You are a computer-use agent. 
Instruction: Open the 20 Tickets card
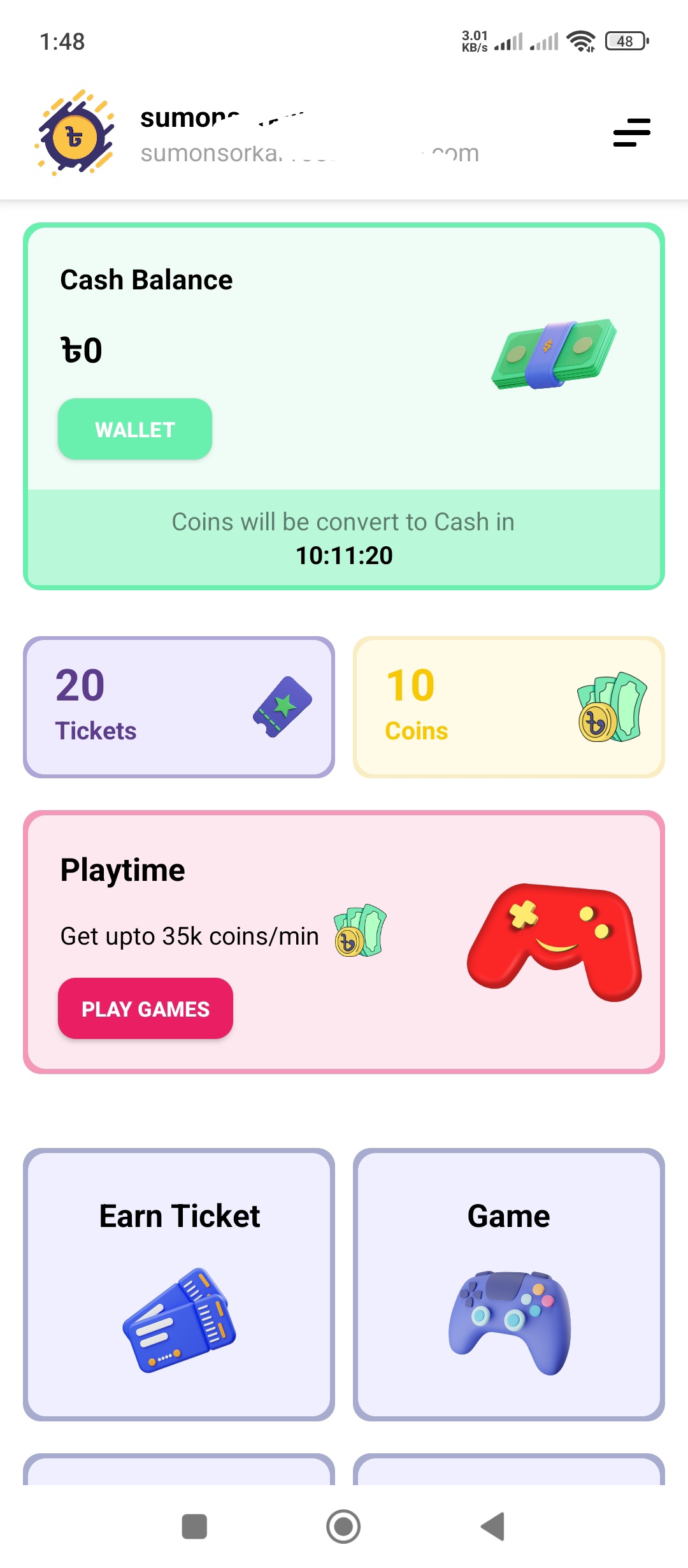click(x=179, y=707)
